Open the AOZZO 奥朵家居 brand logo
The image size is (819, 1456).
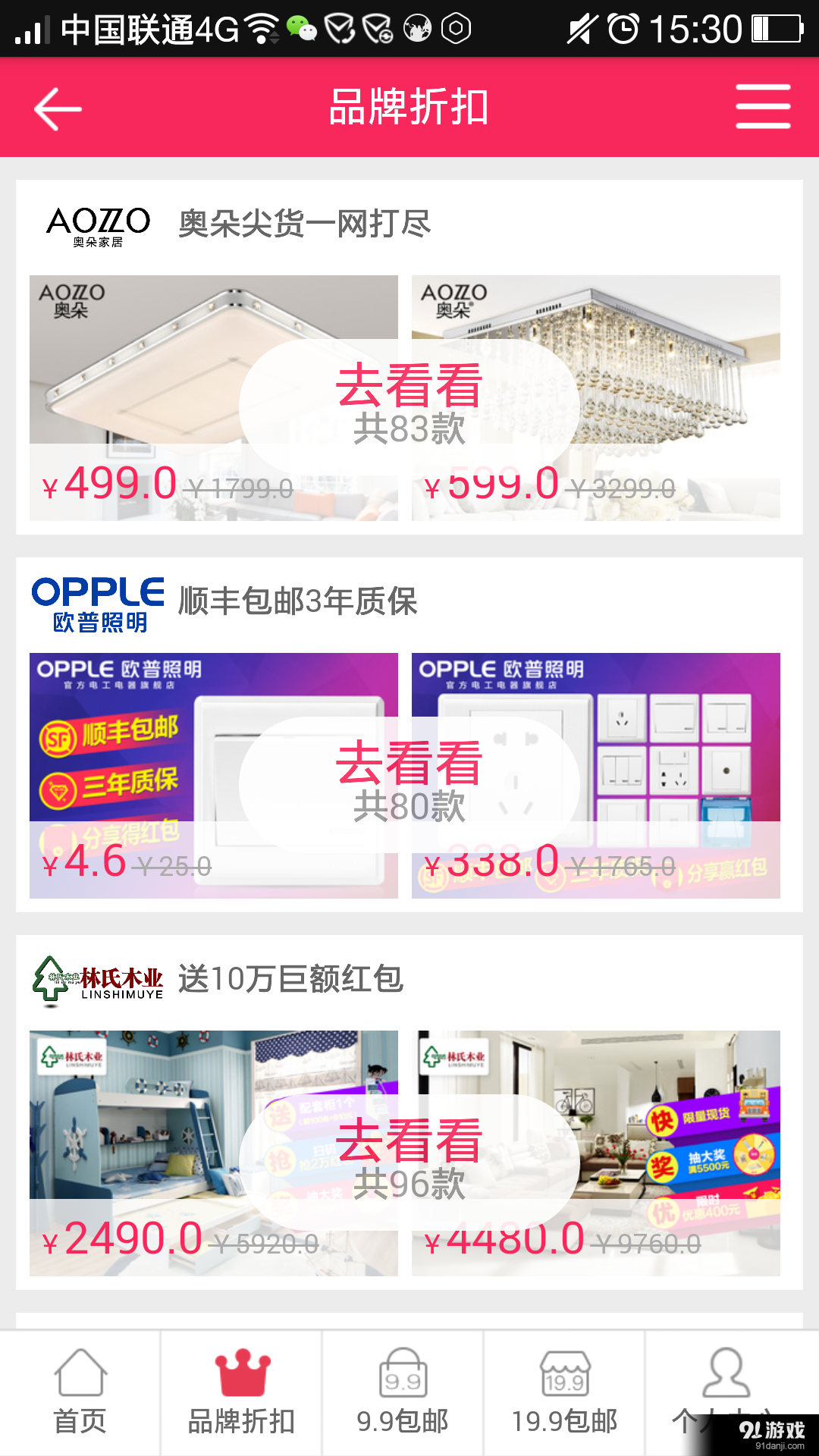99,224
